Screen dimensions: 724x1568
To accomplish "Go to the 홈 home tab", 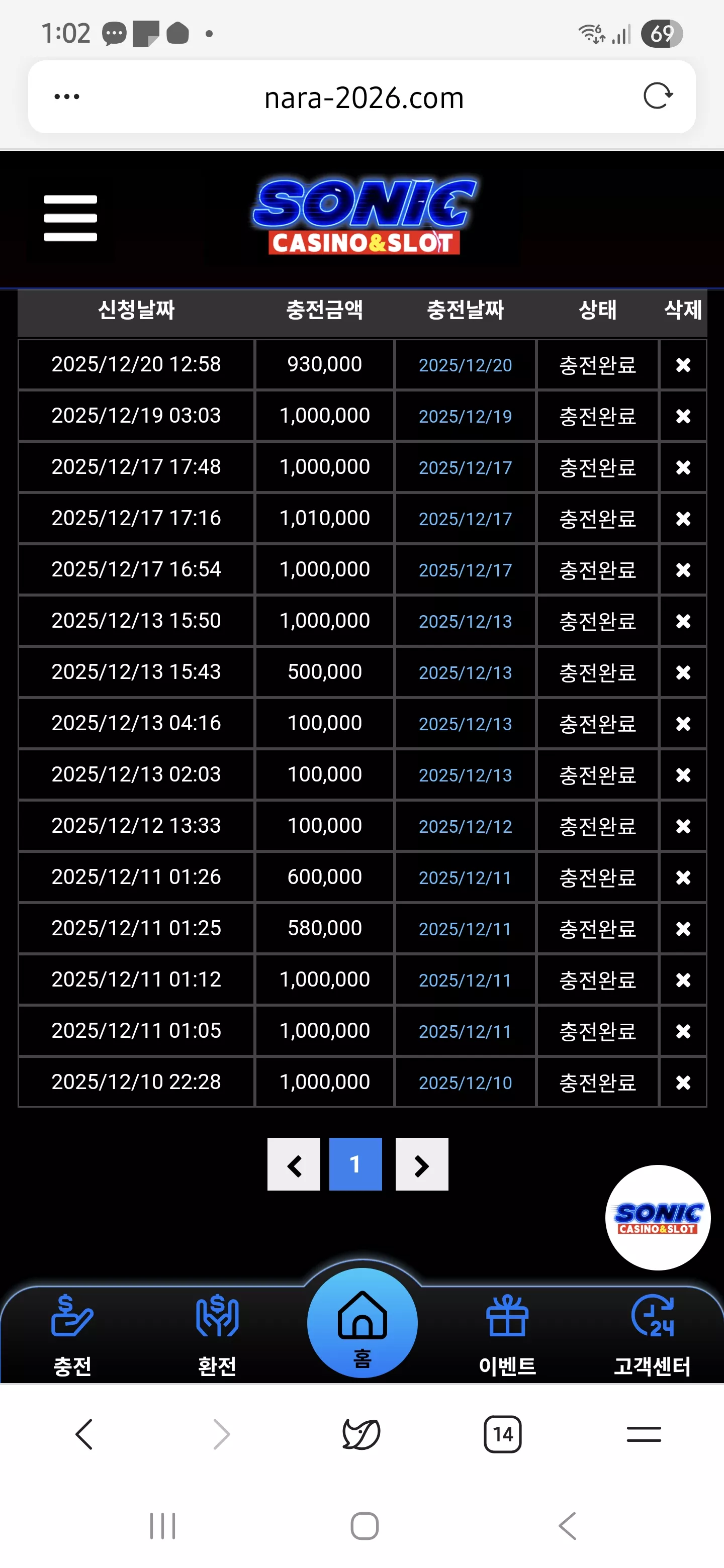I will [363, 1323].
